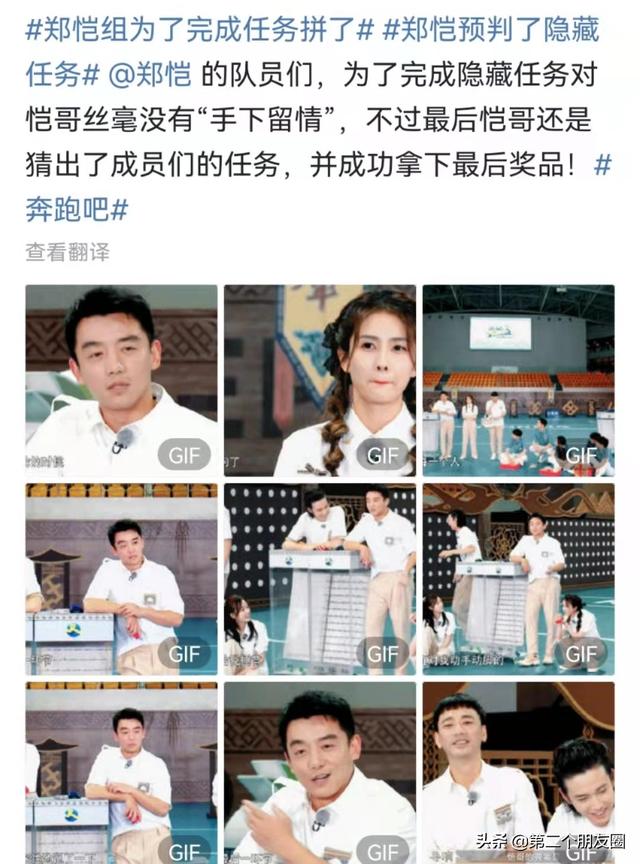Open the GIF of two men leaning on podium

[x=319, y=578]
